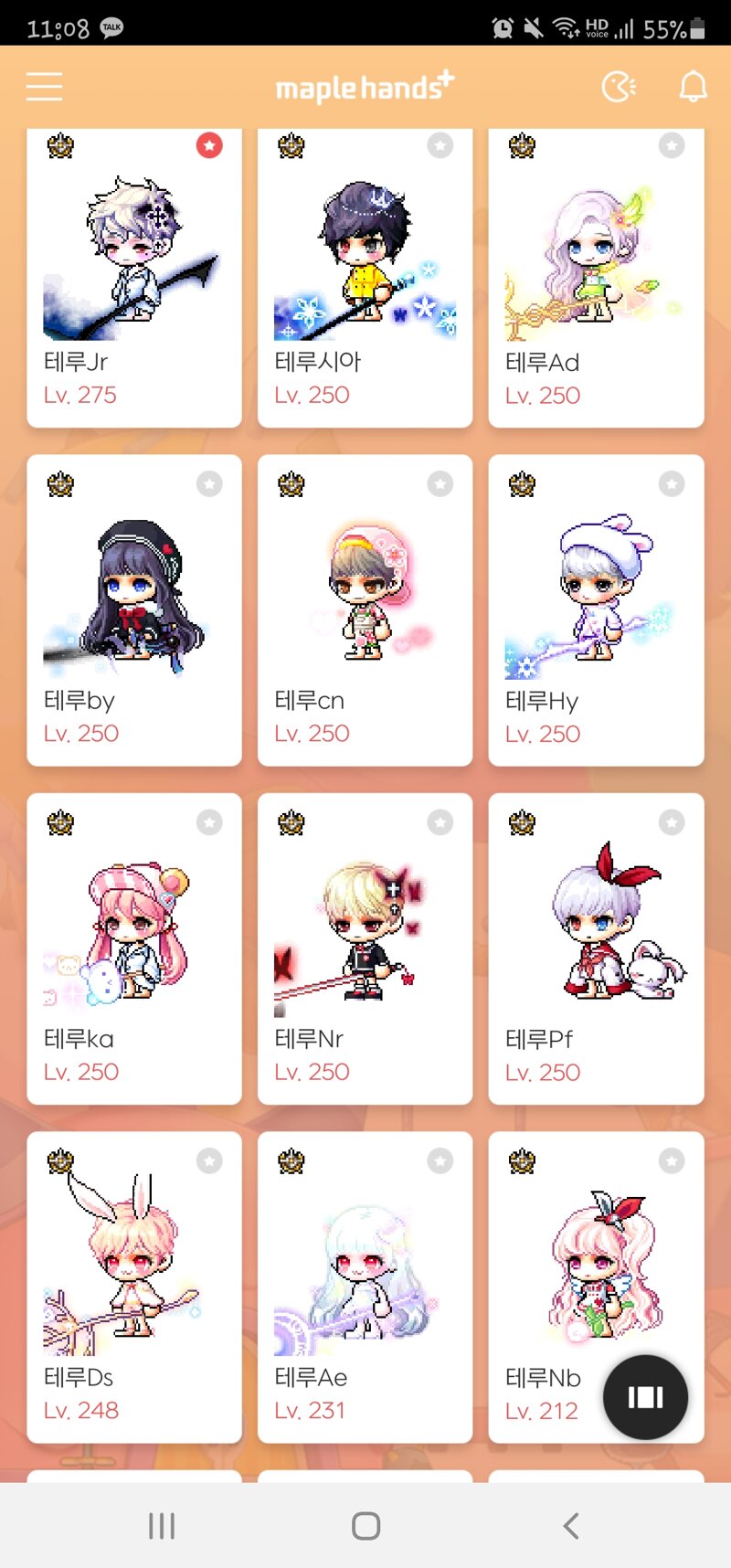Star the 테루by character

point(209,483)
